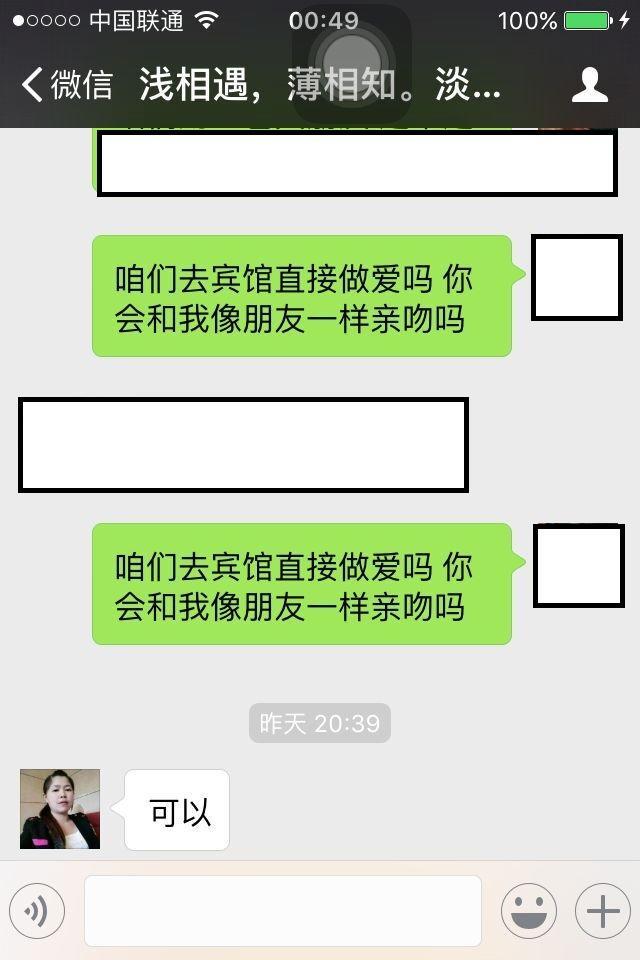Open the plus attachments menu
The image size is (640, 960).
(603, 911)
